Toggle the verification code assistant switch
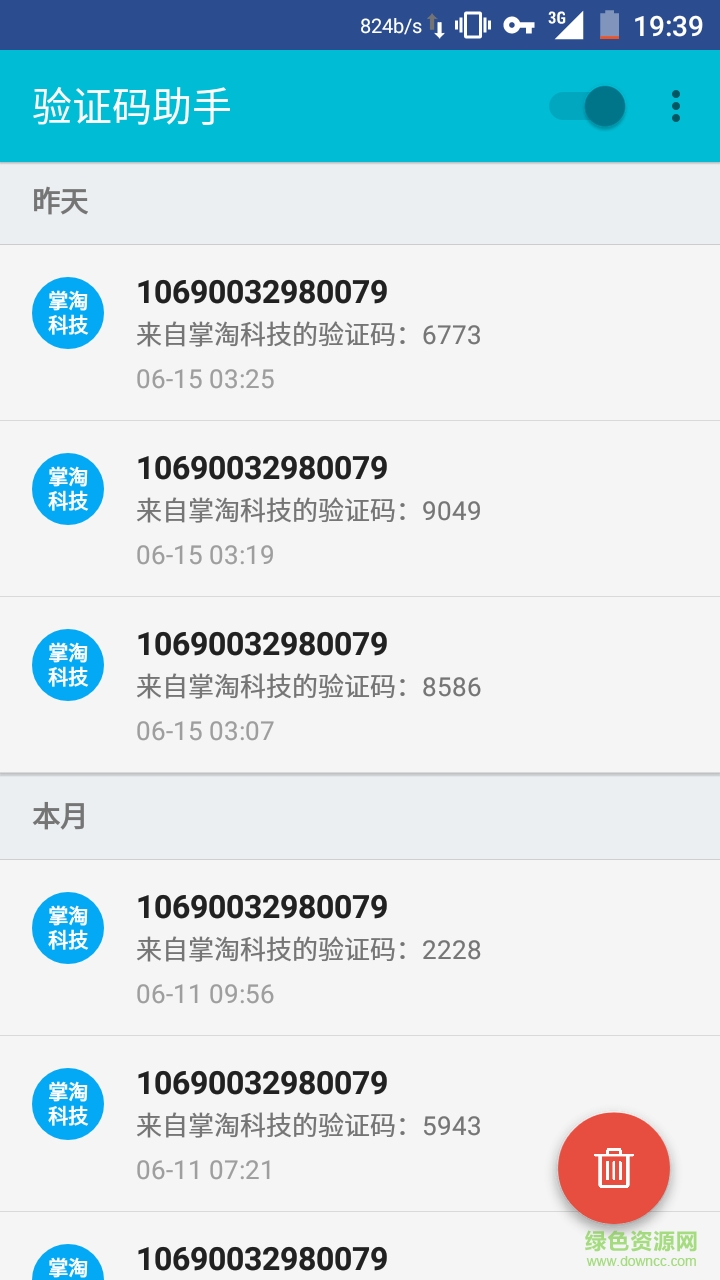The image size is (720, 1280). coord(588,106)
